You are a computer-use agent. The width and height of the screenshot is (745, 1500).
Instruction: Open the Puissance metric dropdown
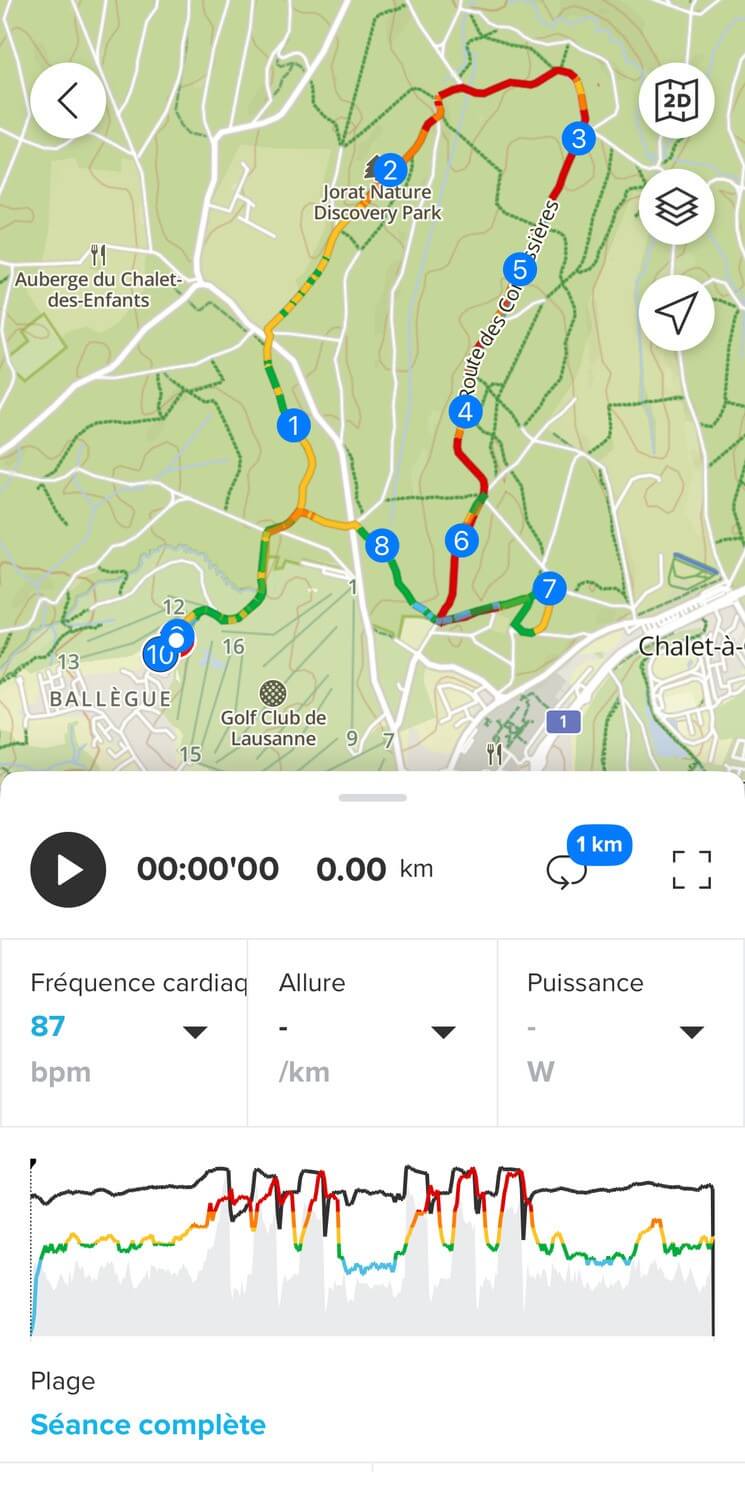tap(691, 1033)
